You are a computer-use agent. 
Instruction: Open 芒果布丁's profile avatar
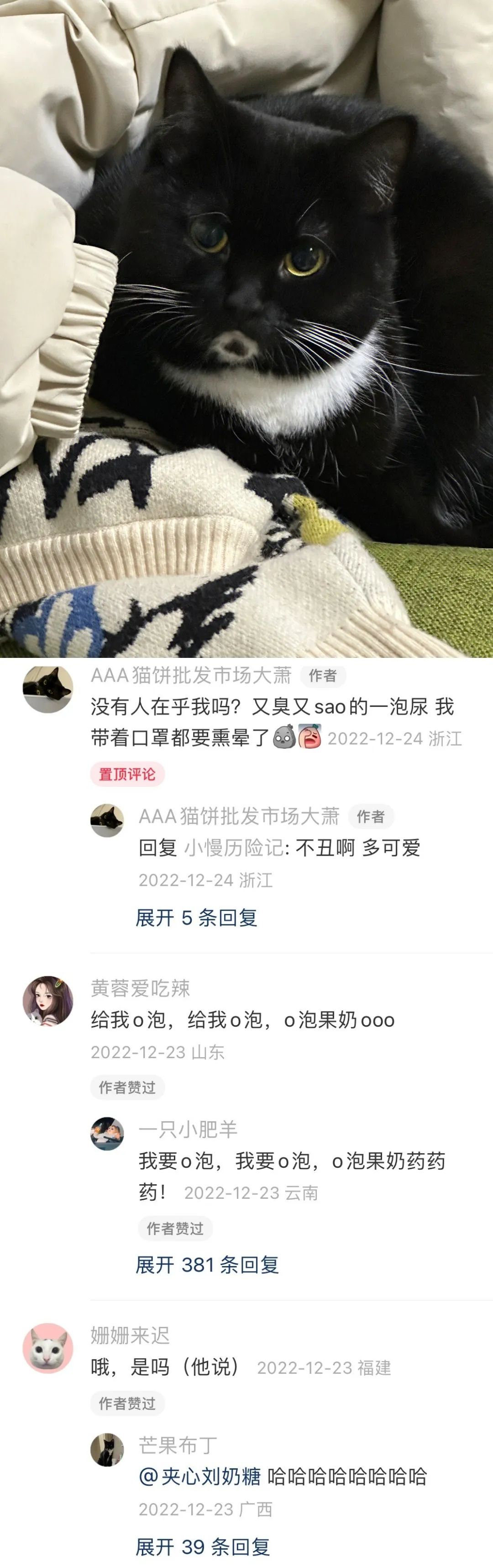107,1450
